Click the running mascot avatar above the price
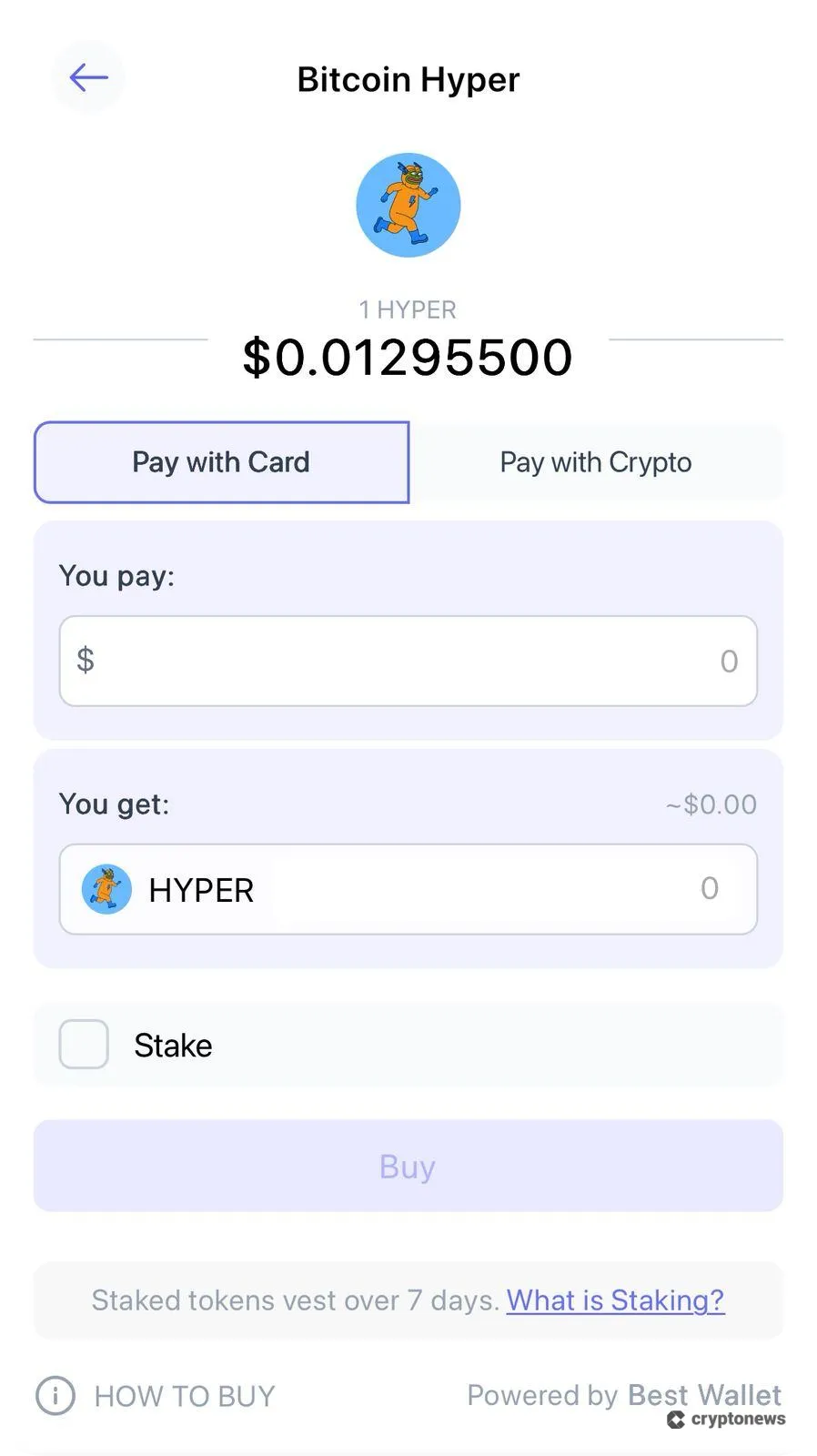The image size is (817, 1456). tap(408, 205)
